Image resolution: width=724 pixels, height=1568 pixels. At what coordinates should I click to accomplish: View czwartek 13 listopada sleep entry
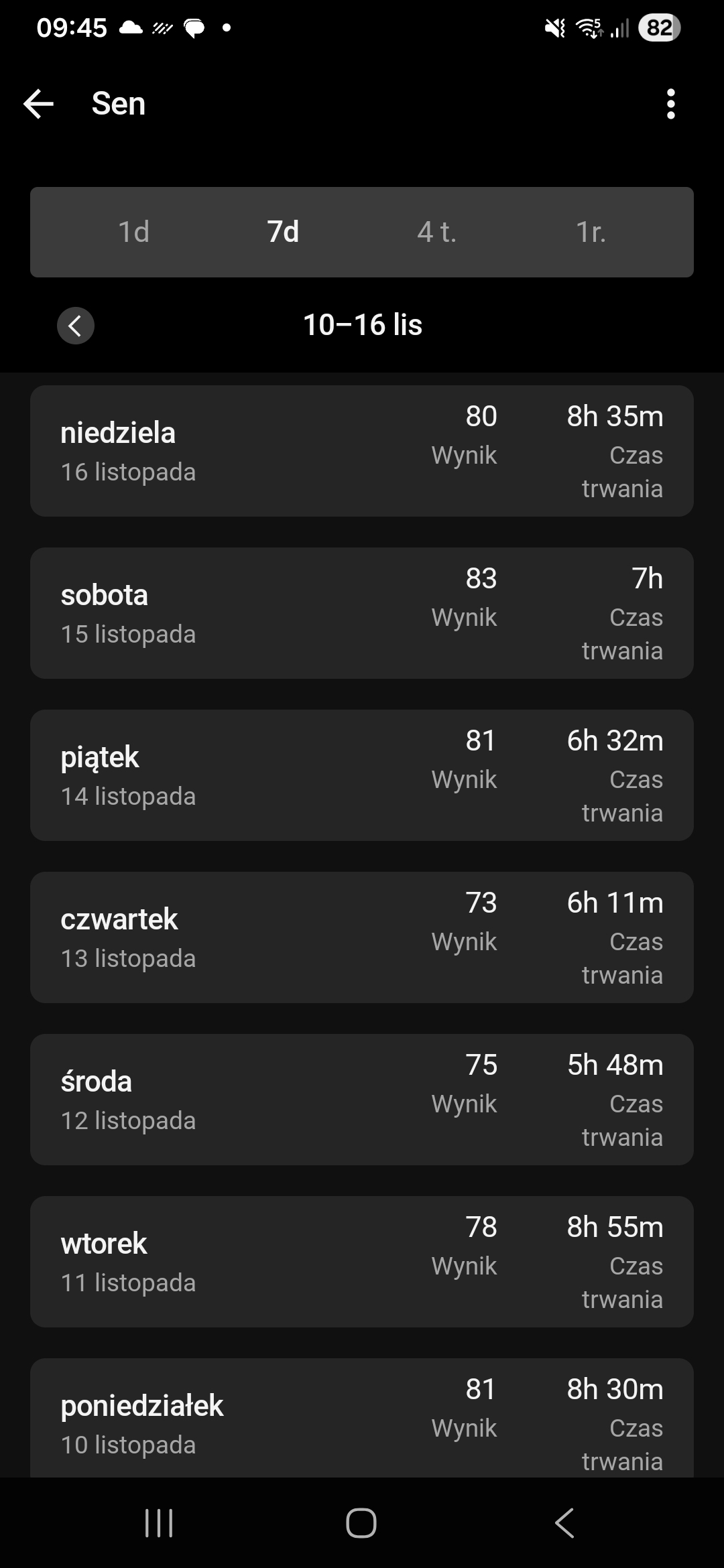(x=361, y=937)
